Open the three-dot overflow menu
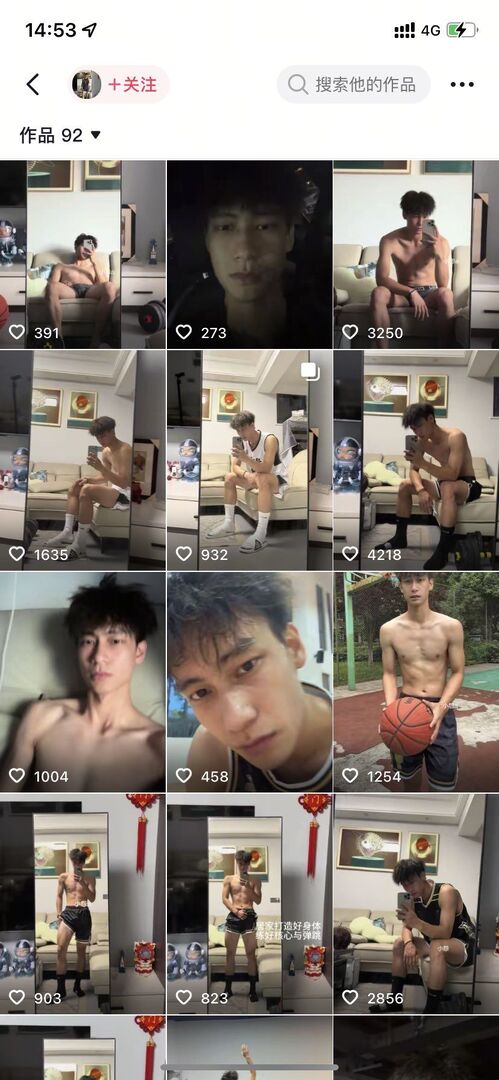The image size is (499, 1080). click(x=462, y=85)
